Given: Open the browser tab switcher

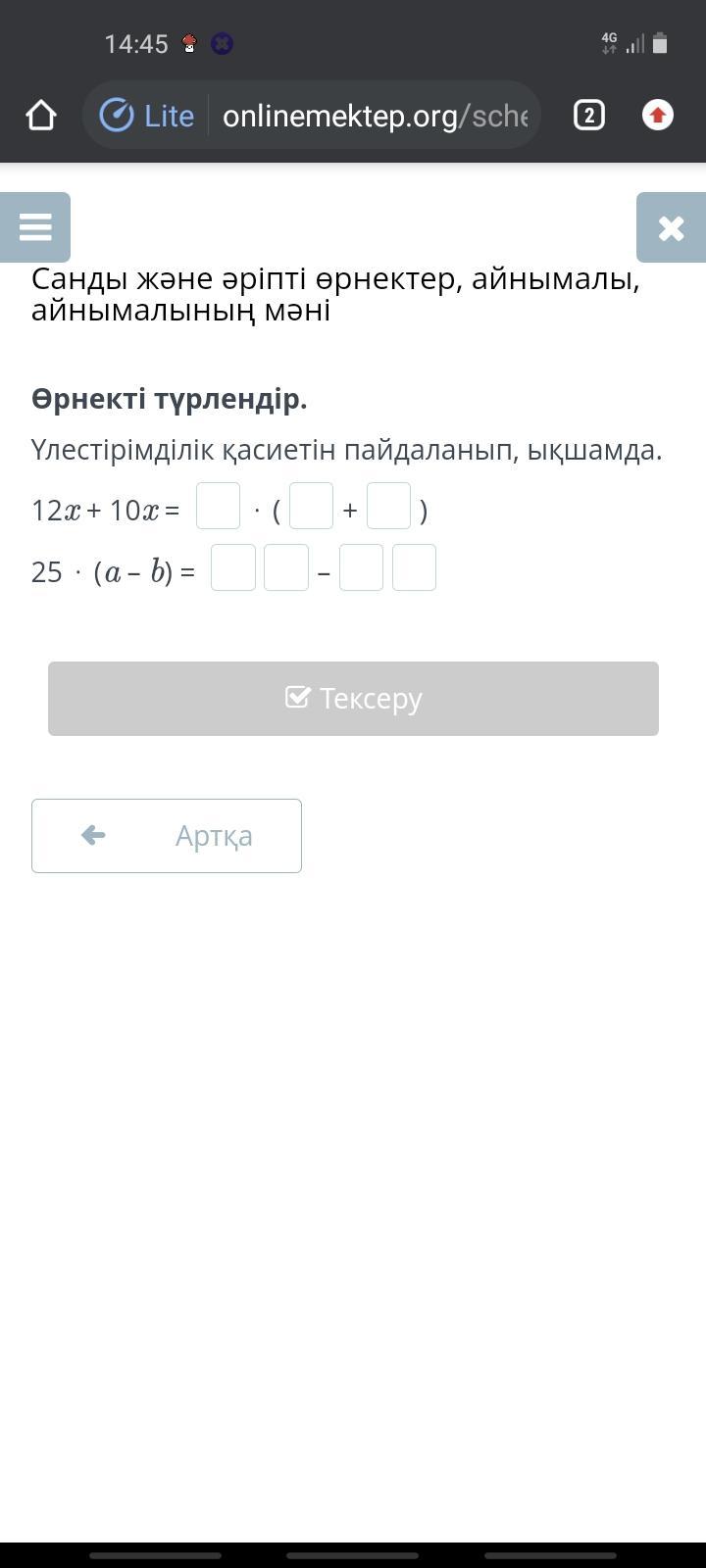Looking at the screenshot, I should point(588,116).
